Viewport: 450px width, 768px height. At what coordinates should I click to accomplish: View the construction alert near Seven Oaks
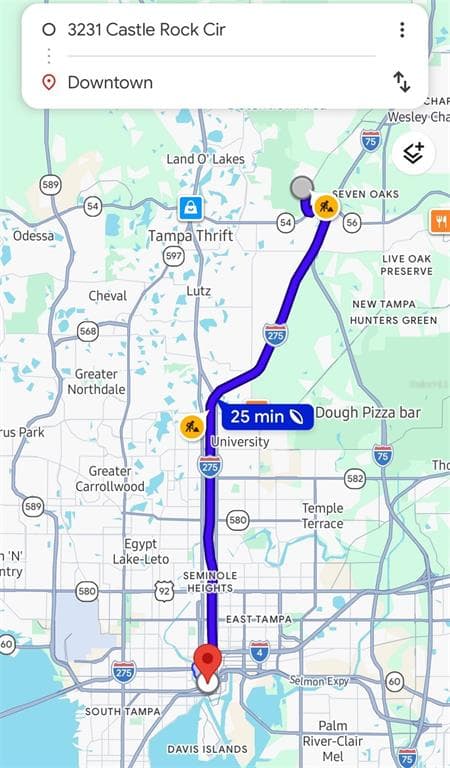326,207
